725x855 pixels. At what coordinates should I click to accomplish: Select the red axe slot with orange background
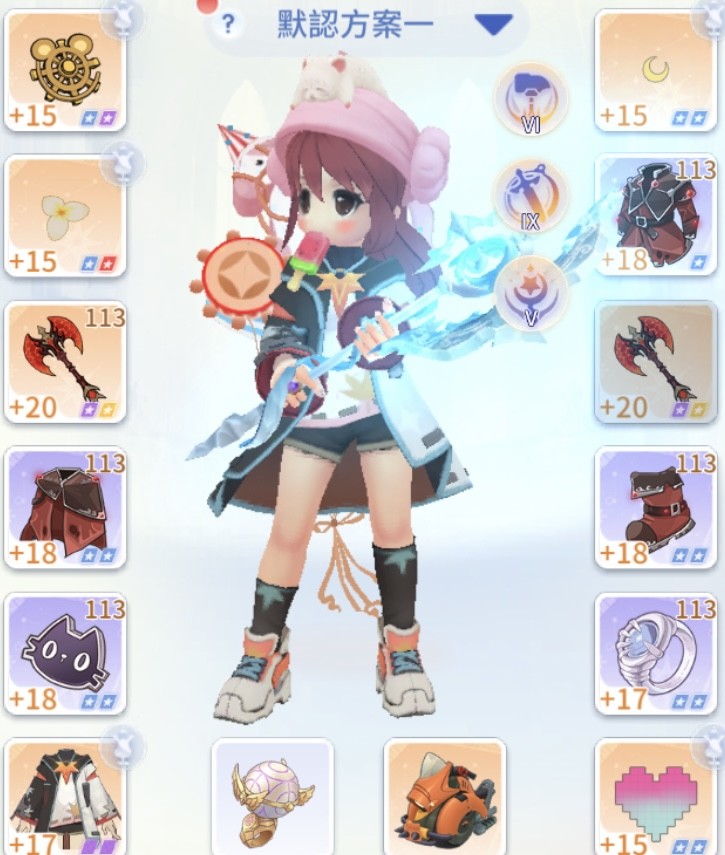click(65, 362)
